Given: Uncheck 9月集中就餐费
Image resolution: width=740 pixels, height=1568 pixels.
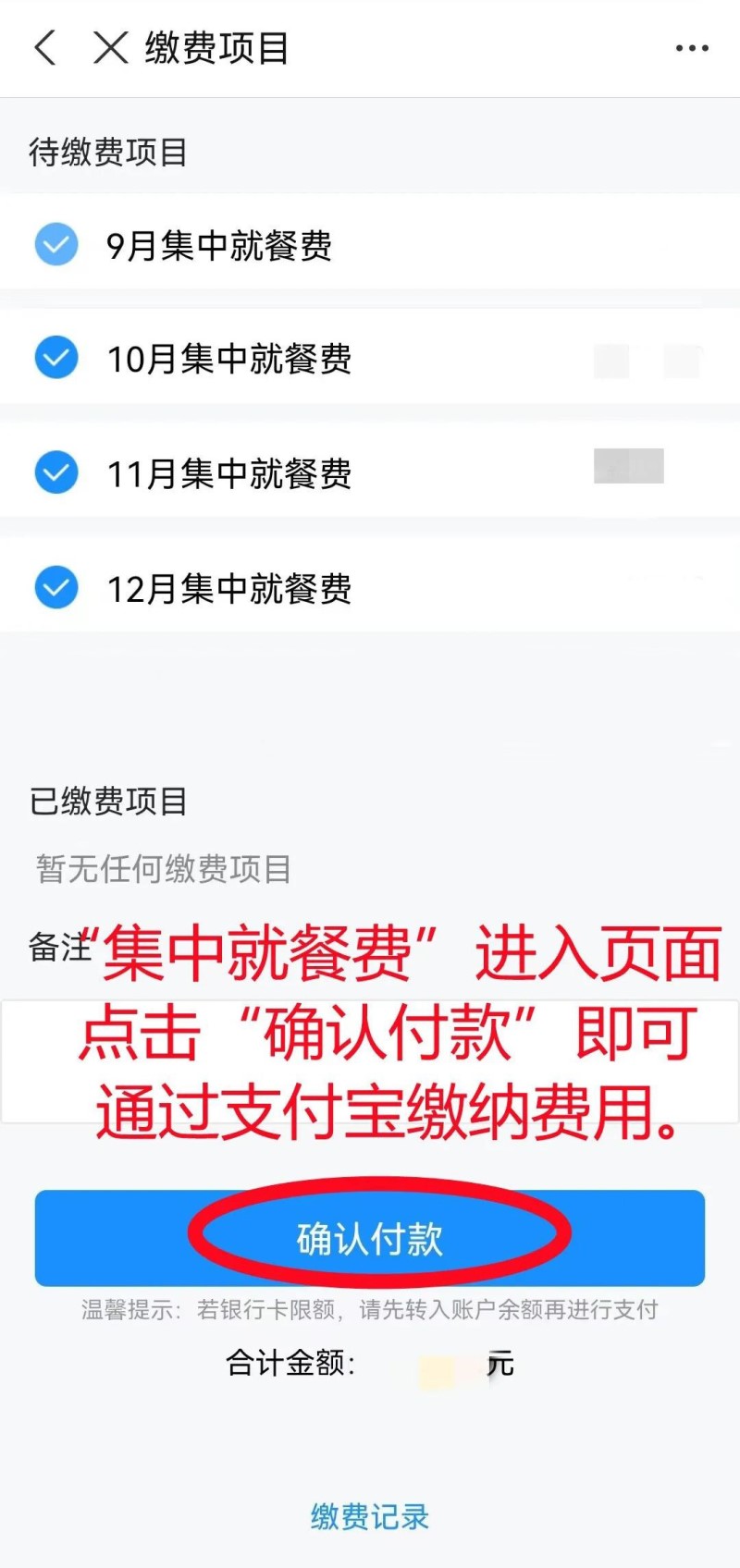Looking at the screenshot, I should pyautogui.click(x=56, y=245).
